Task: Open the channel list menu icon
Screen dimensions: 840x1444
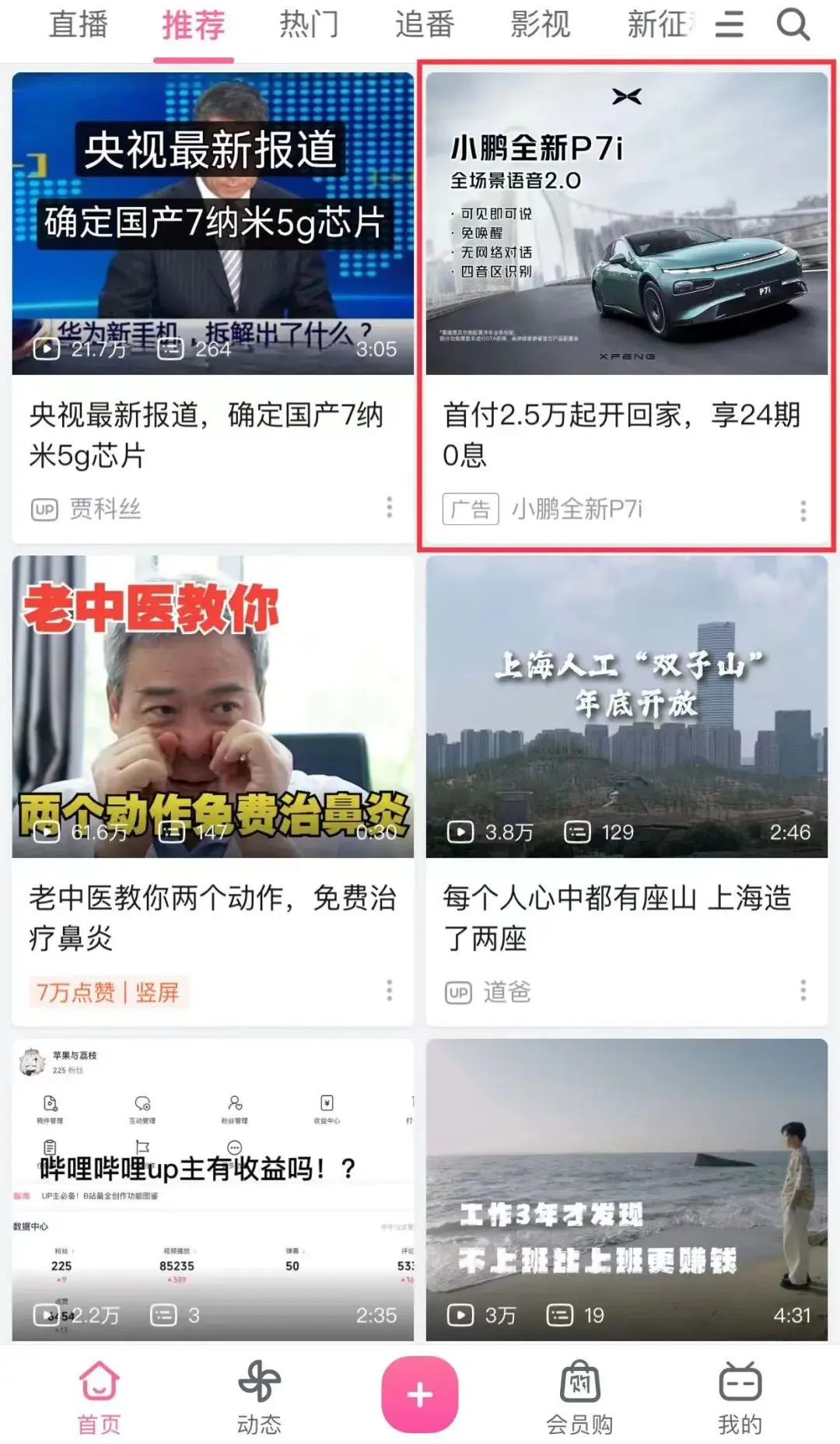Action: 729,25
